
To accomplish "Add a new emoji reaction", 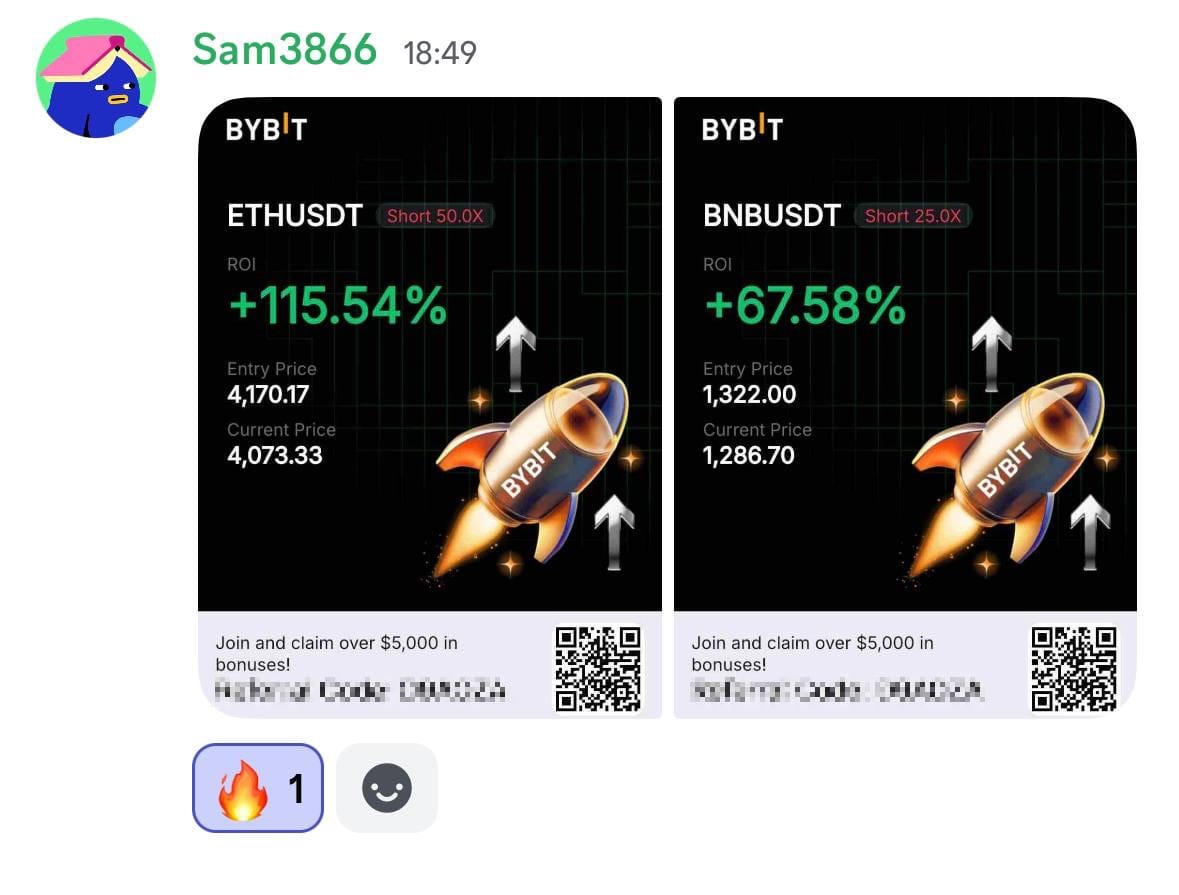I will point(386,788).
